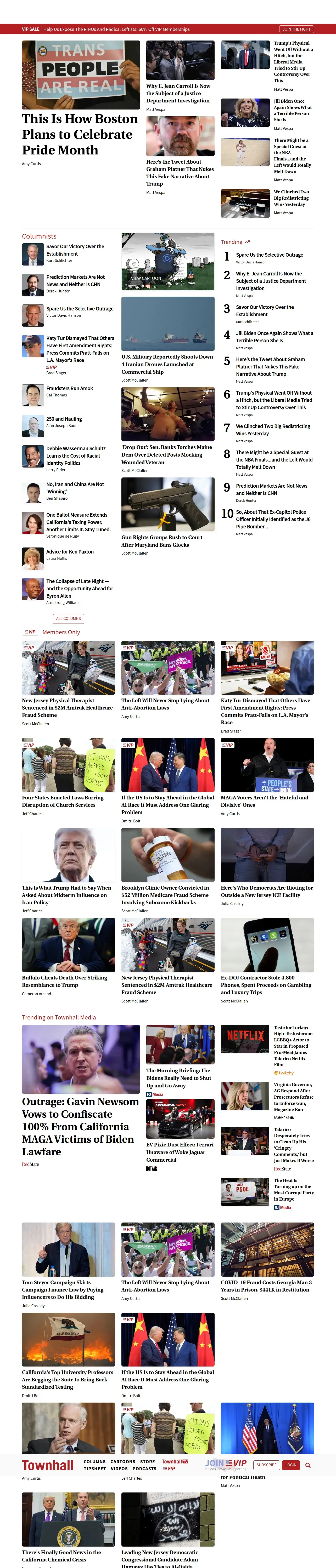Tap the LOGIN button

pos(291,1465)
